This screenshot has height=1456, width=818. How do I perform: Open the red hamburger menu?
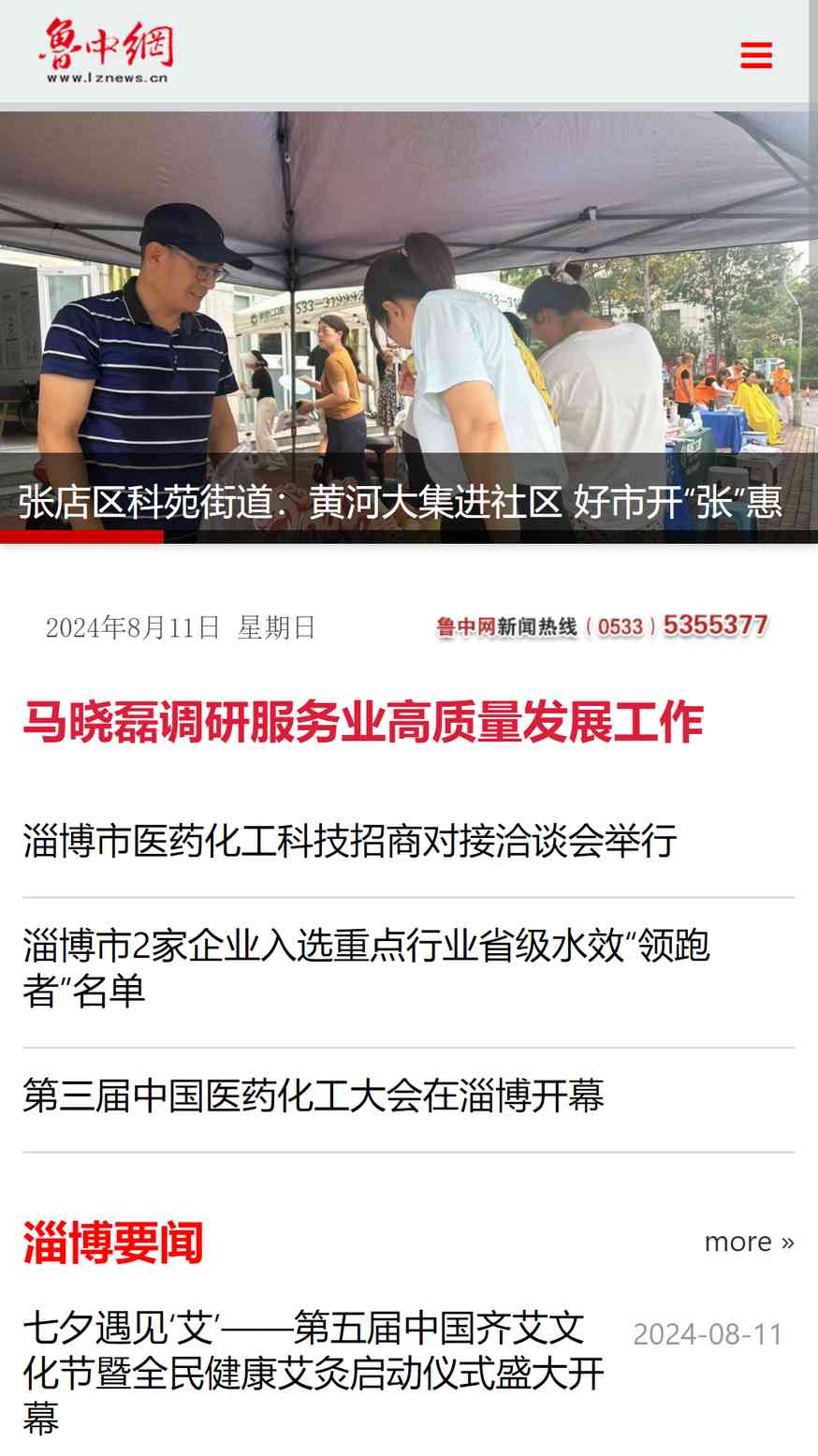[x=756, y=55]
